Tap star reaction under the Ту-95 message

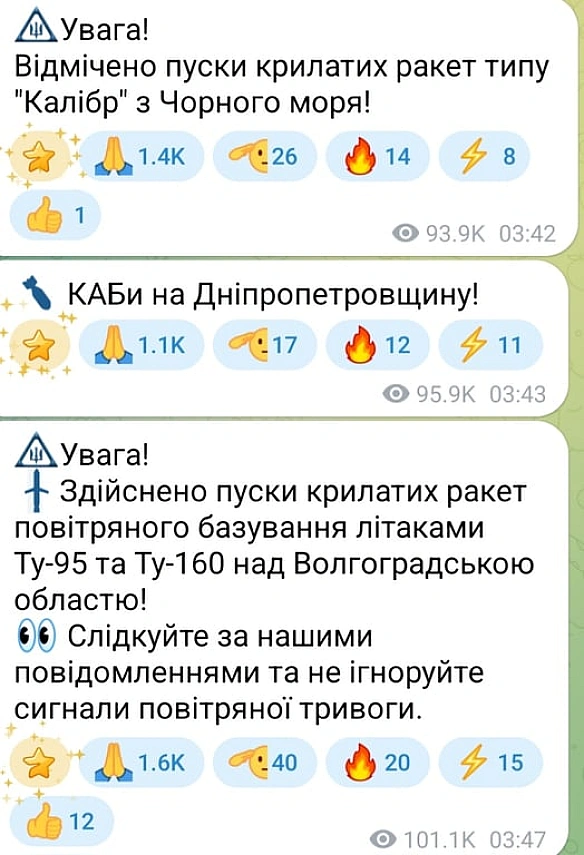[x=40, y=762]
